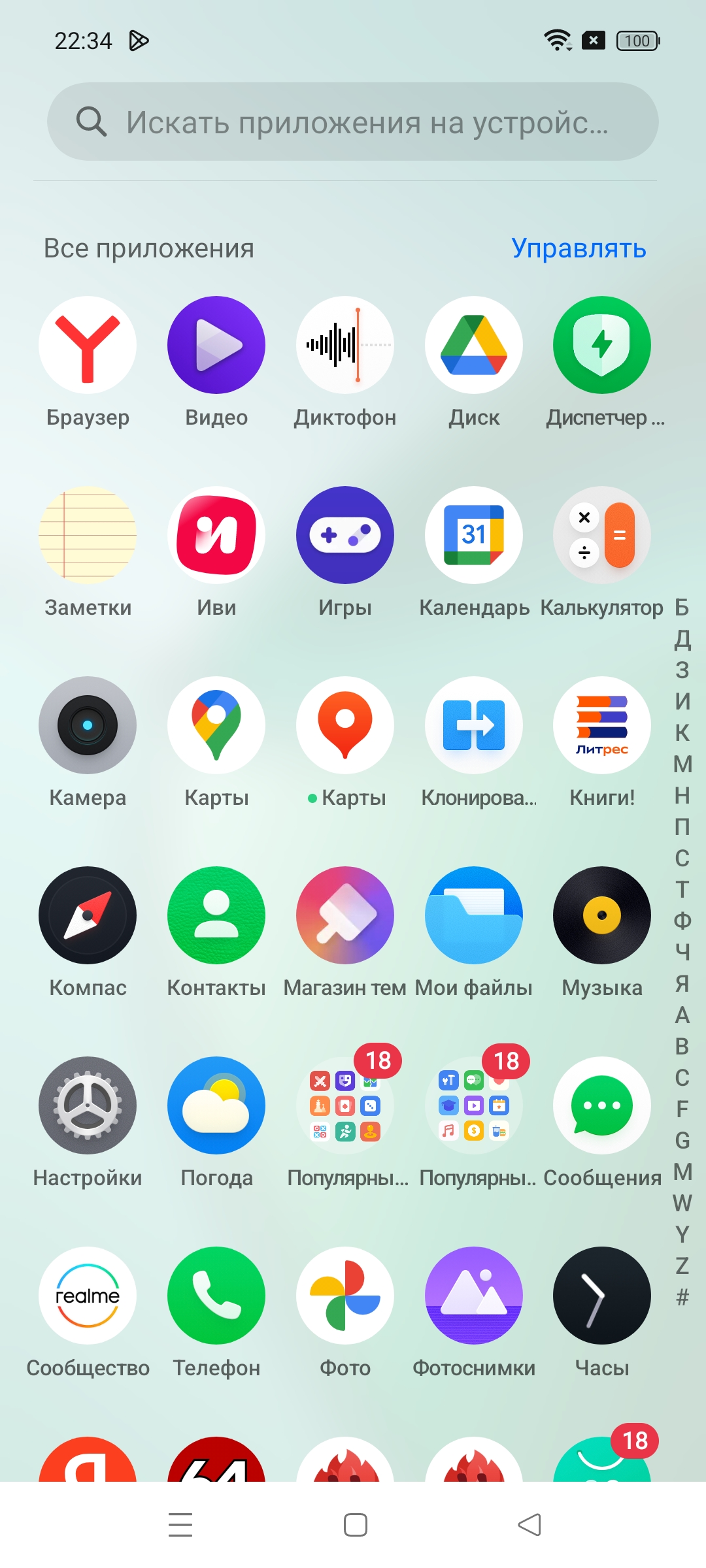Check the Погода weather app
The width and height of the screenshot is (706, 1568).
pos(216,1105)
